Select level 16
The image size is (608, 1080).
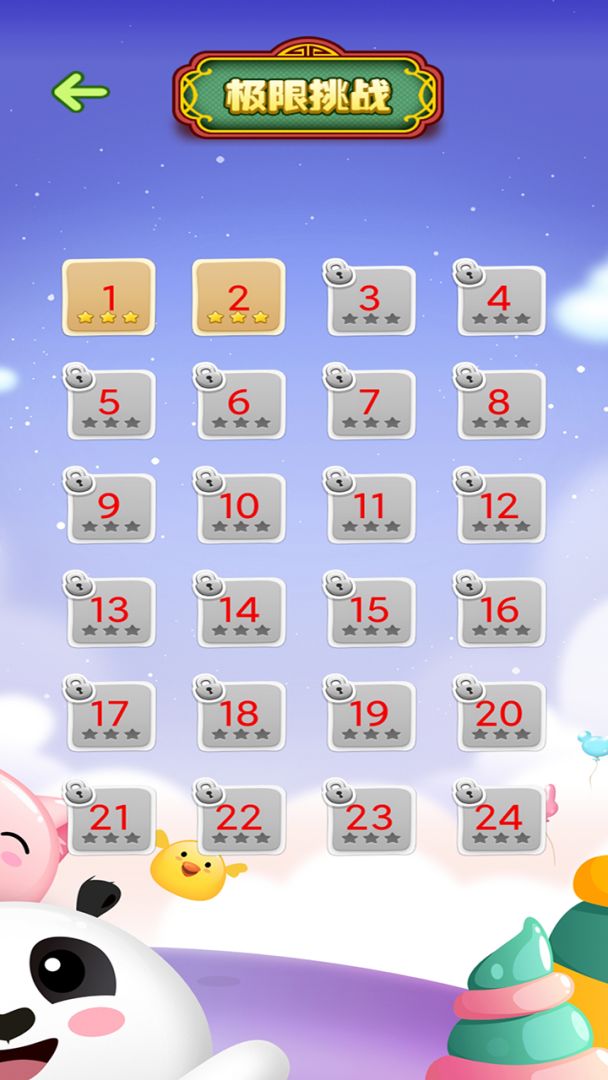501,612
